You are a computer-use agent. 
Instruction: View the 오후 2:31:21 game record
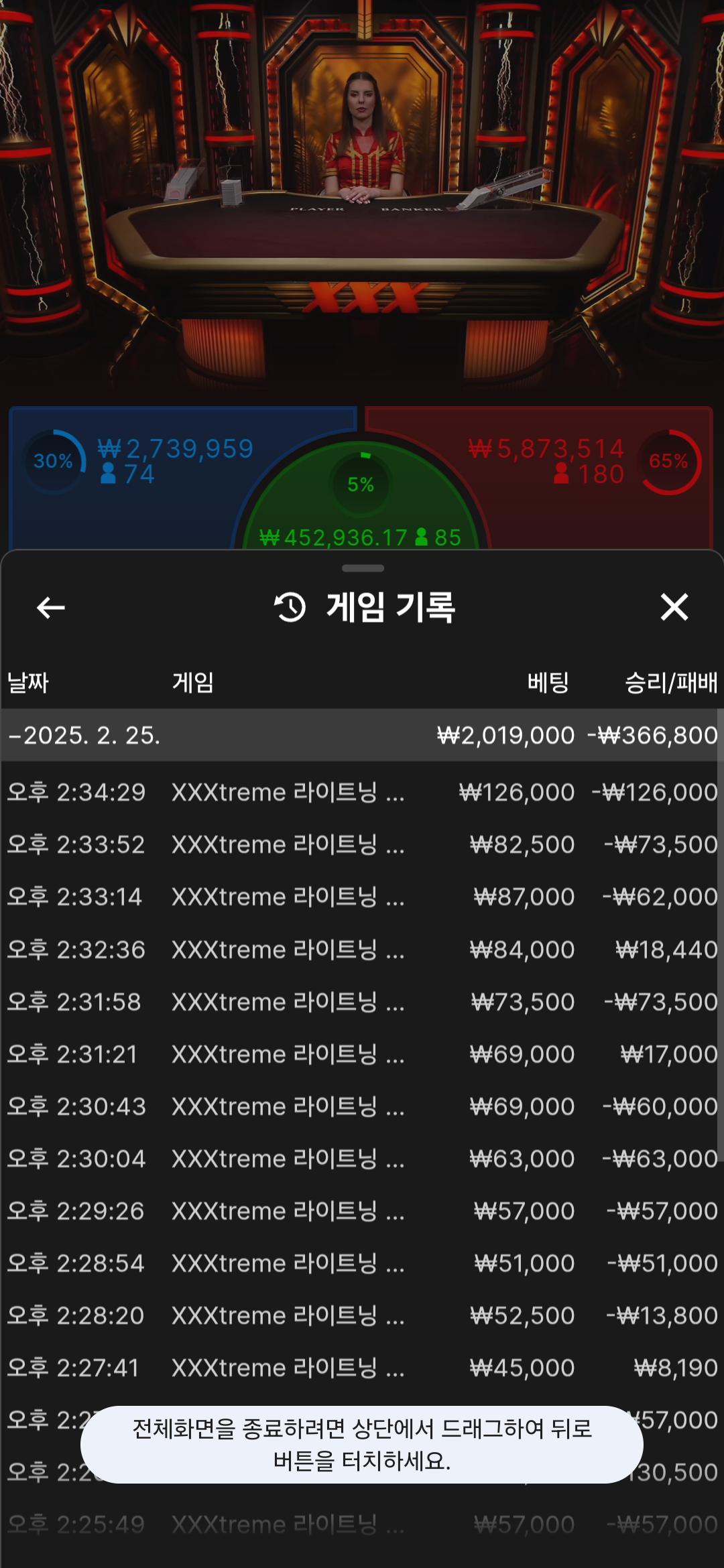tap(362, 1054)
